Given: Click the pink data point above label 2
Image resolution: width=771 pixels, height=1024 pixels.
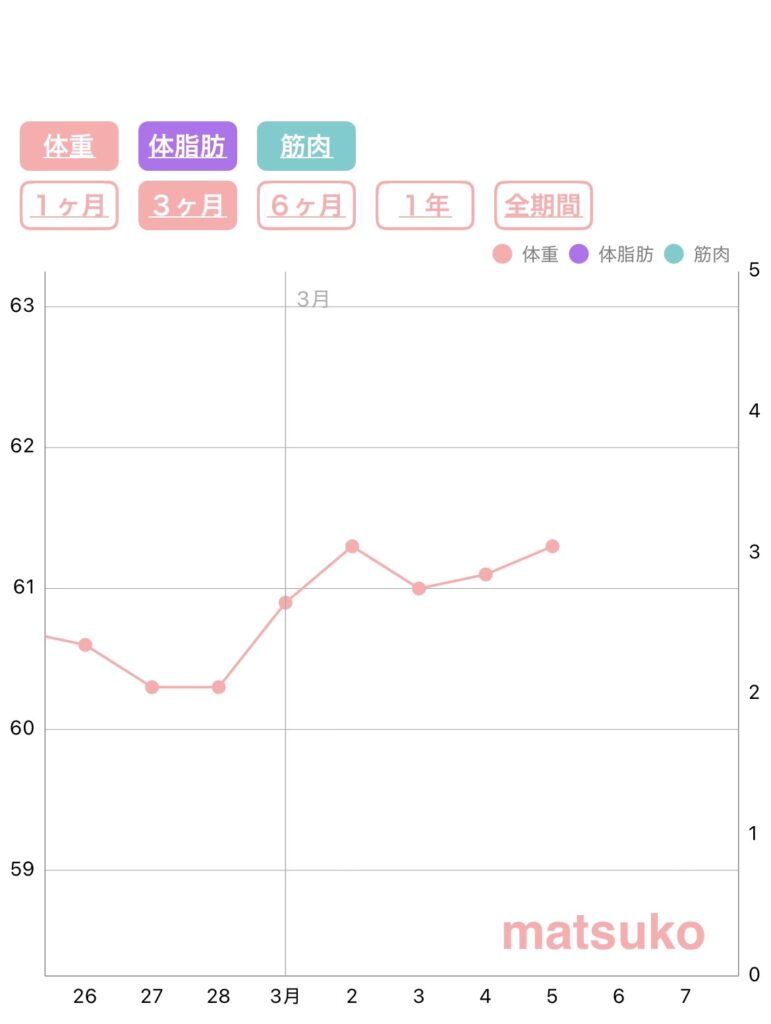Looking at the screenshot, I should pyautogui.click(x=352, y=545).
